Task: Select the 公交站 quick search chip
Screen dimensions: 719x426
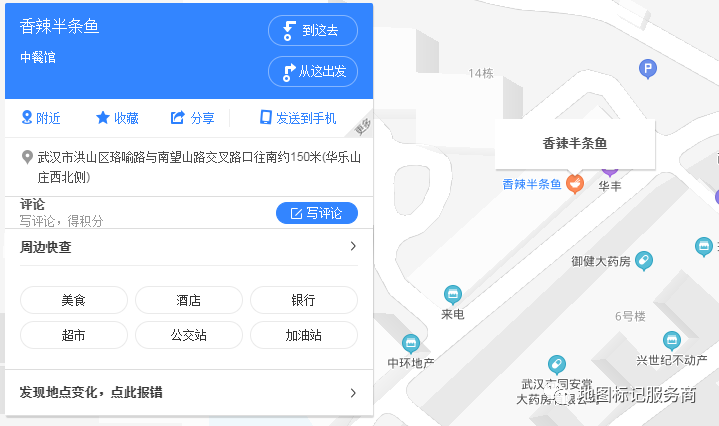Action: click(x=188, y=335)
